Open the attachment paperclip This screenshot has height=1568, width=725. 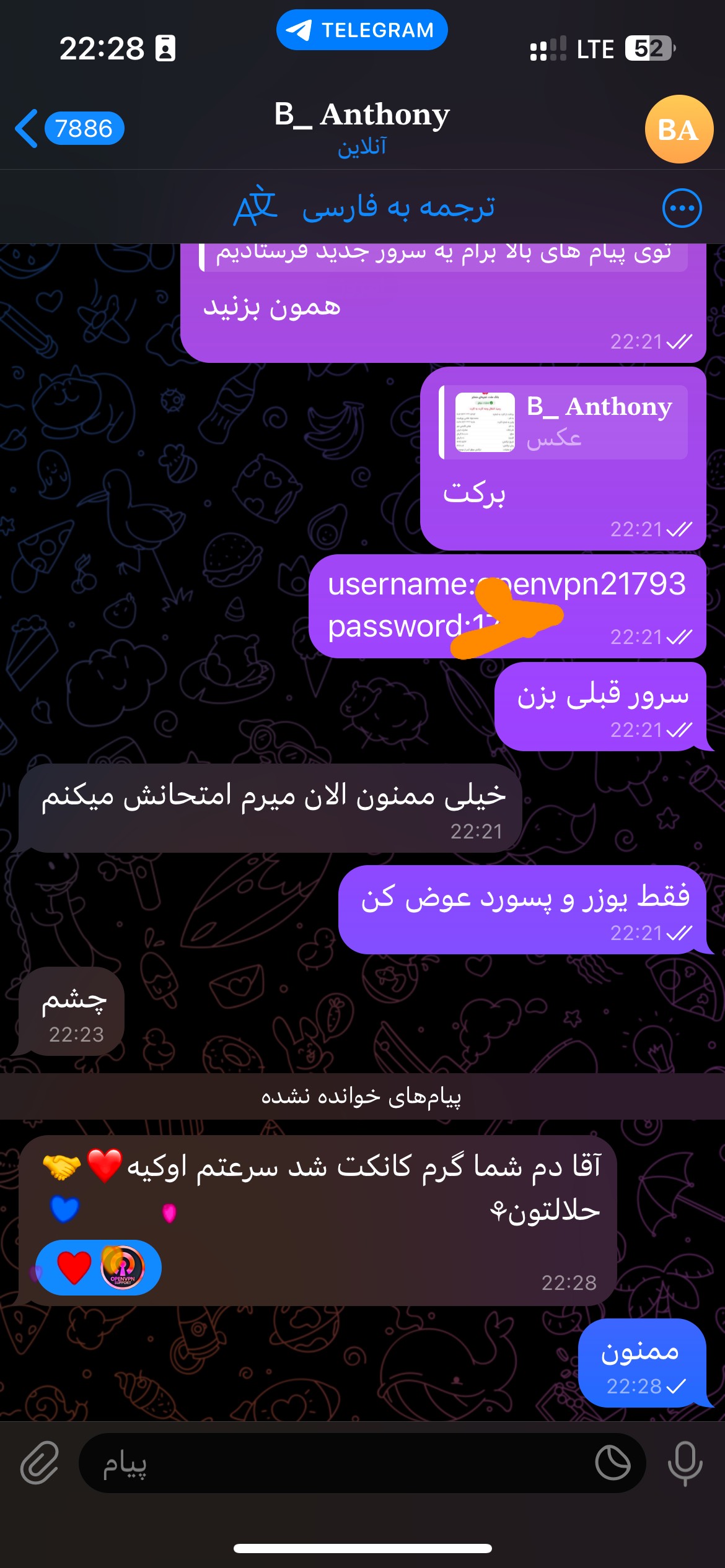[x=40, y=1463]
